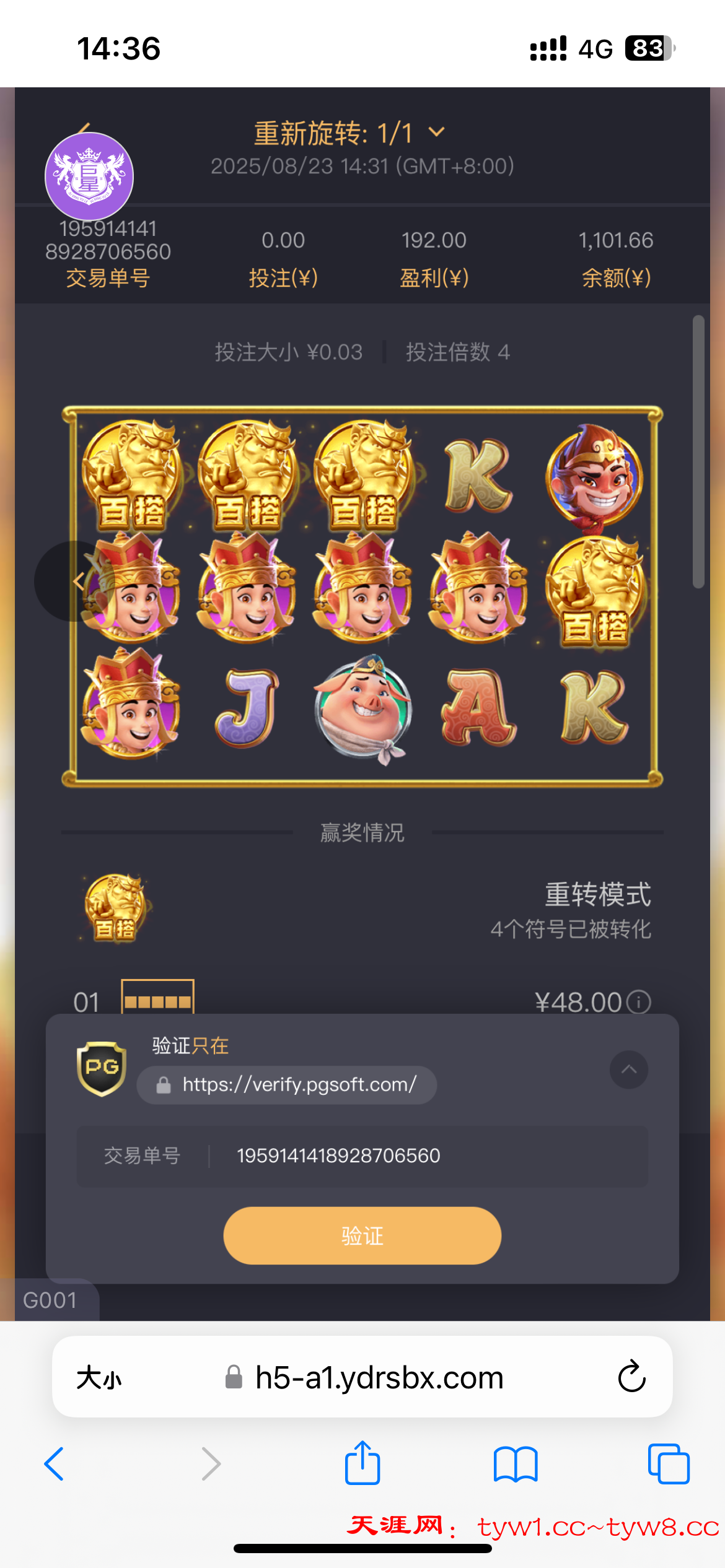This screenshot has width=725, height=1568.
Task: Reload the page in Safari
Action: click(x=631, y=1377)
